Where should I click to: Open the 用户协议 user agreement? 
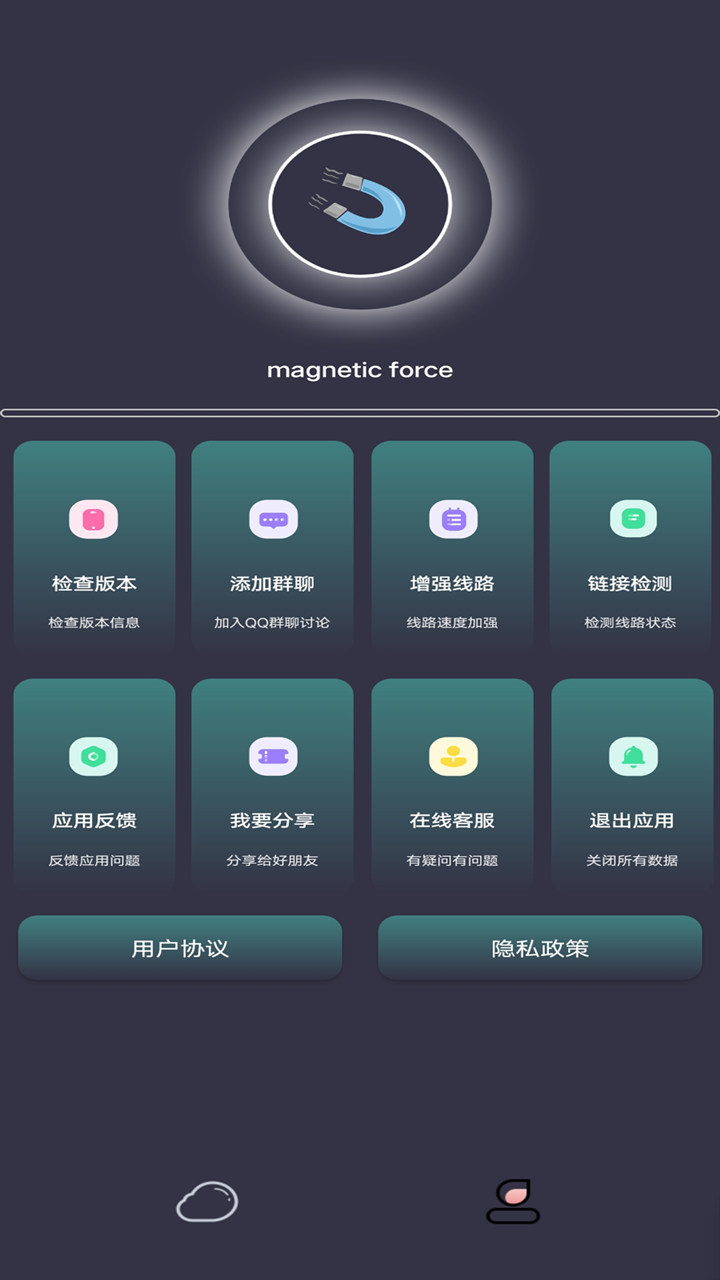tap(180, 947)
